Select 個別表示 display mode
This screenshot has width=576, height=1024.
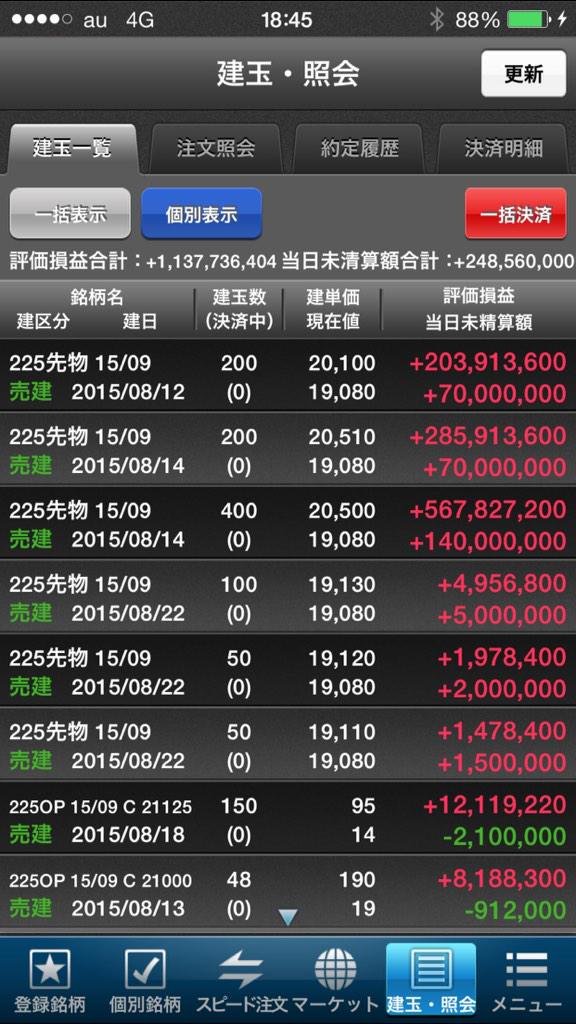tap(202, 214)
